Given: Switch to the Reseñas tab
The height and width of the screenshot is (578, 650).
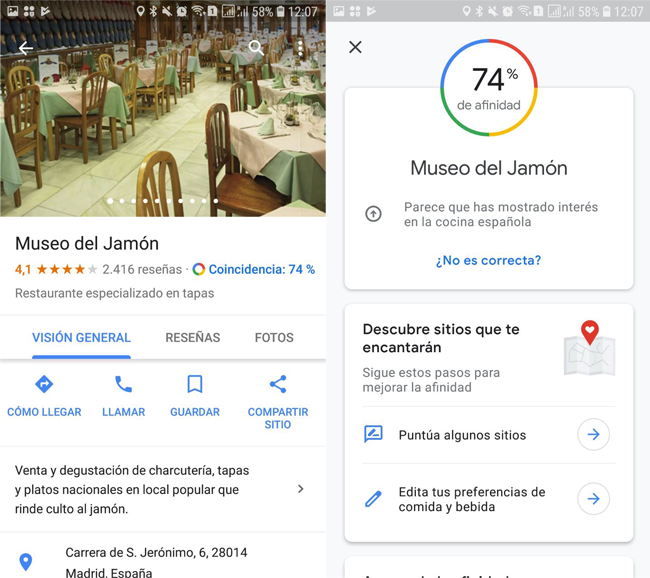Looking at the screenshot, I should pos(192,338).
